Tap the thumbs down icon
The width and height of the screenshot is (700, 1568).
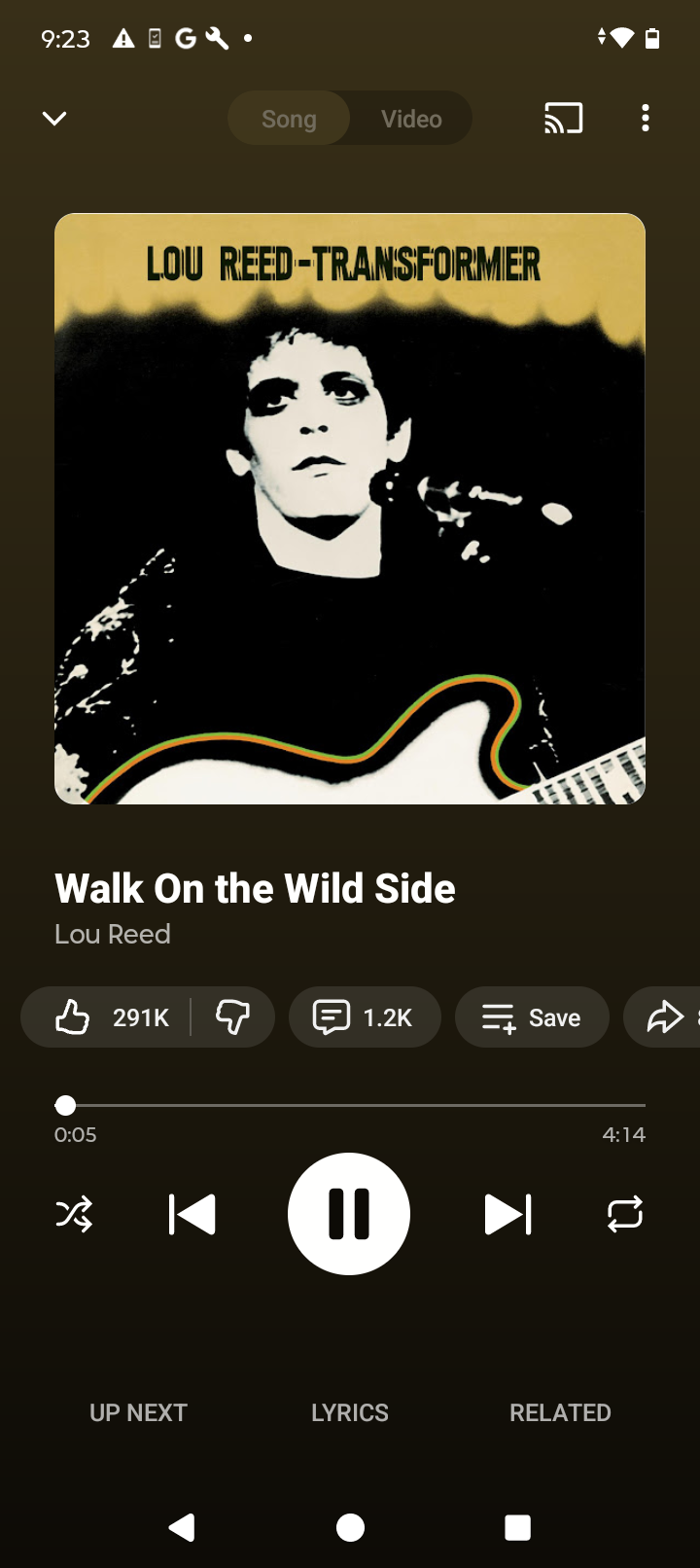[234, 1016]
